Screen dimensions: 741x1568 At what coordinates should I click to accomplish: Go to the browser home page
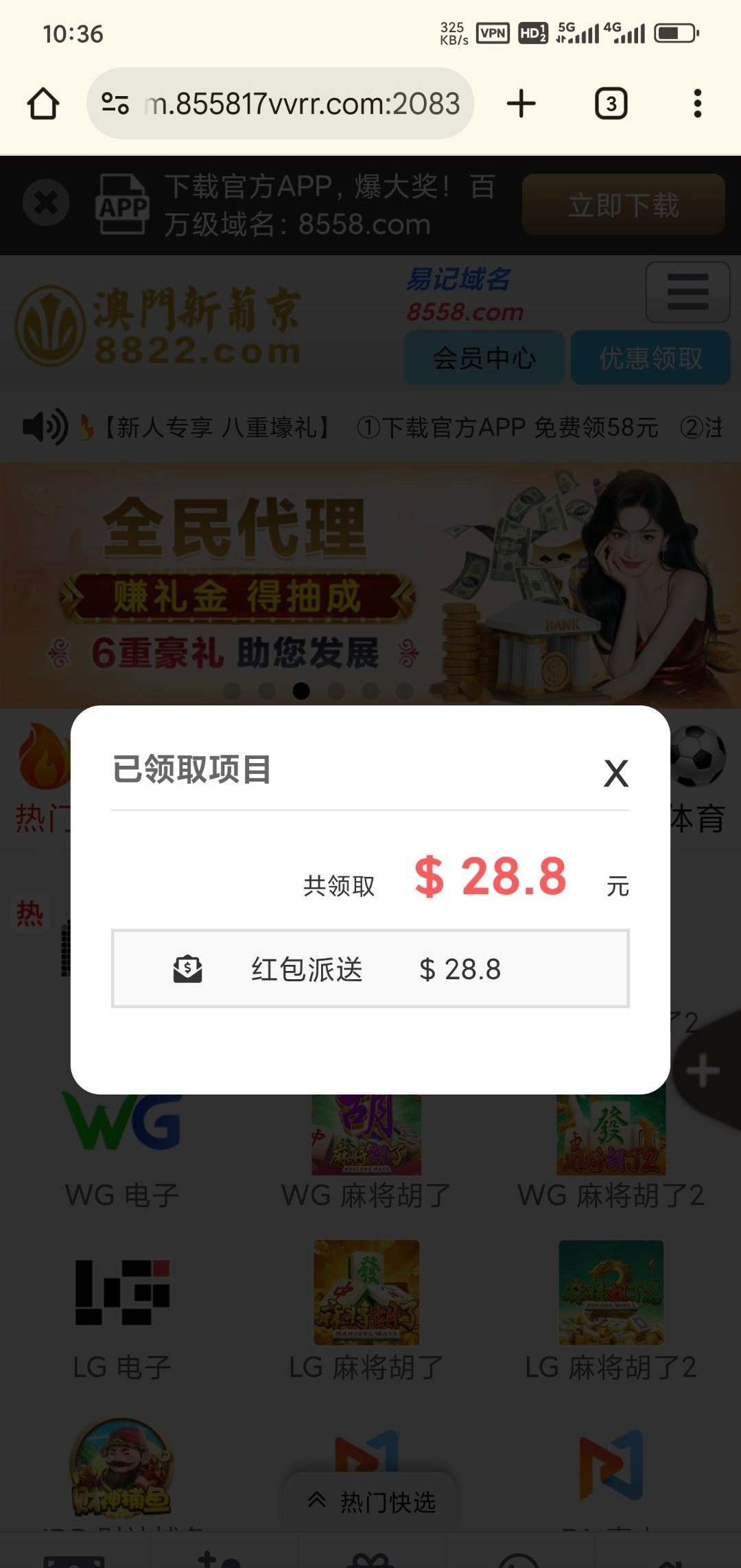[43, 104]
